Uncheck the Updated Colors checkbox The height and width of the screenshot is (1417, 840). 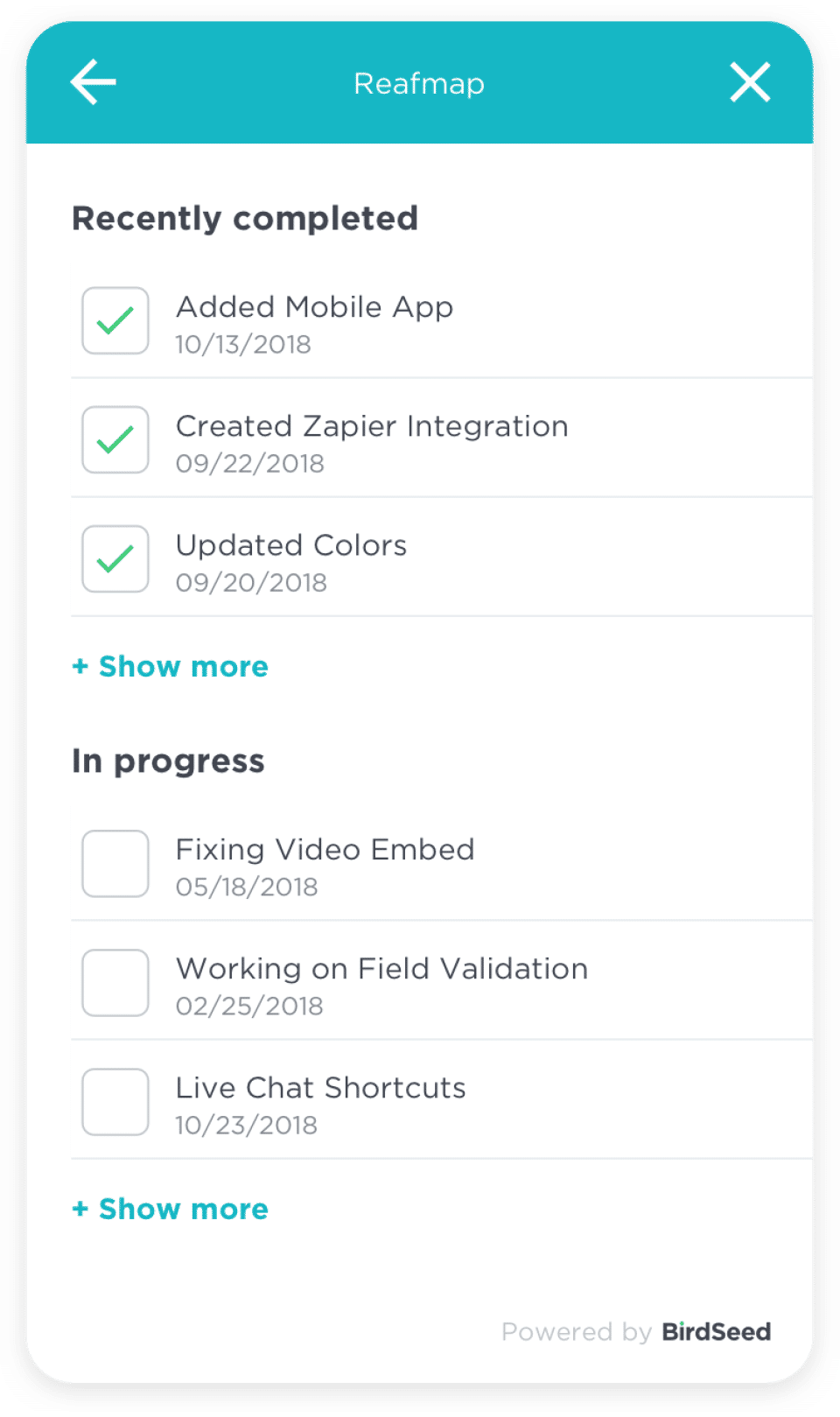pos(115,559)
